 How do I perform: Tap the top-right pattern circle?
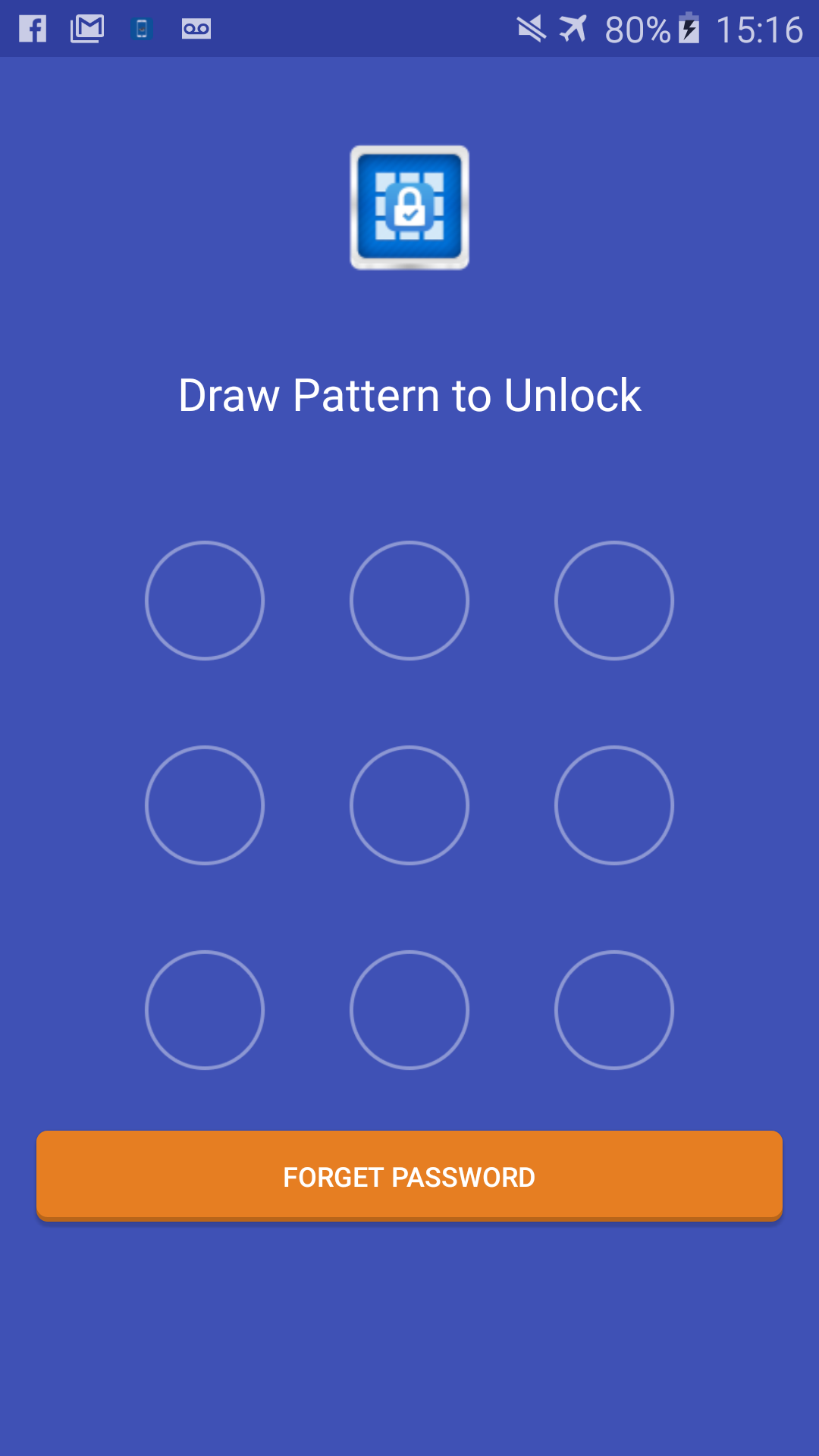point(614,601)
